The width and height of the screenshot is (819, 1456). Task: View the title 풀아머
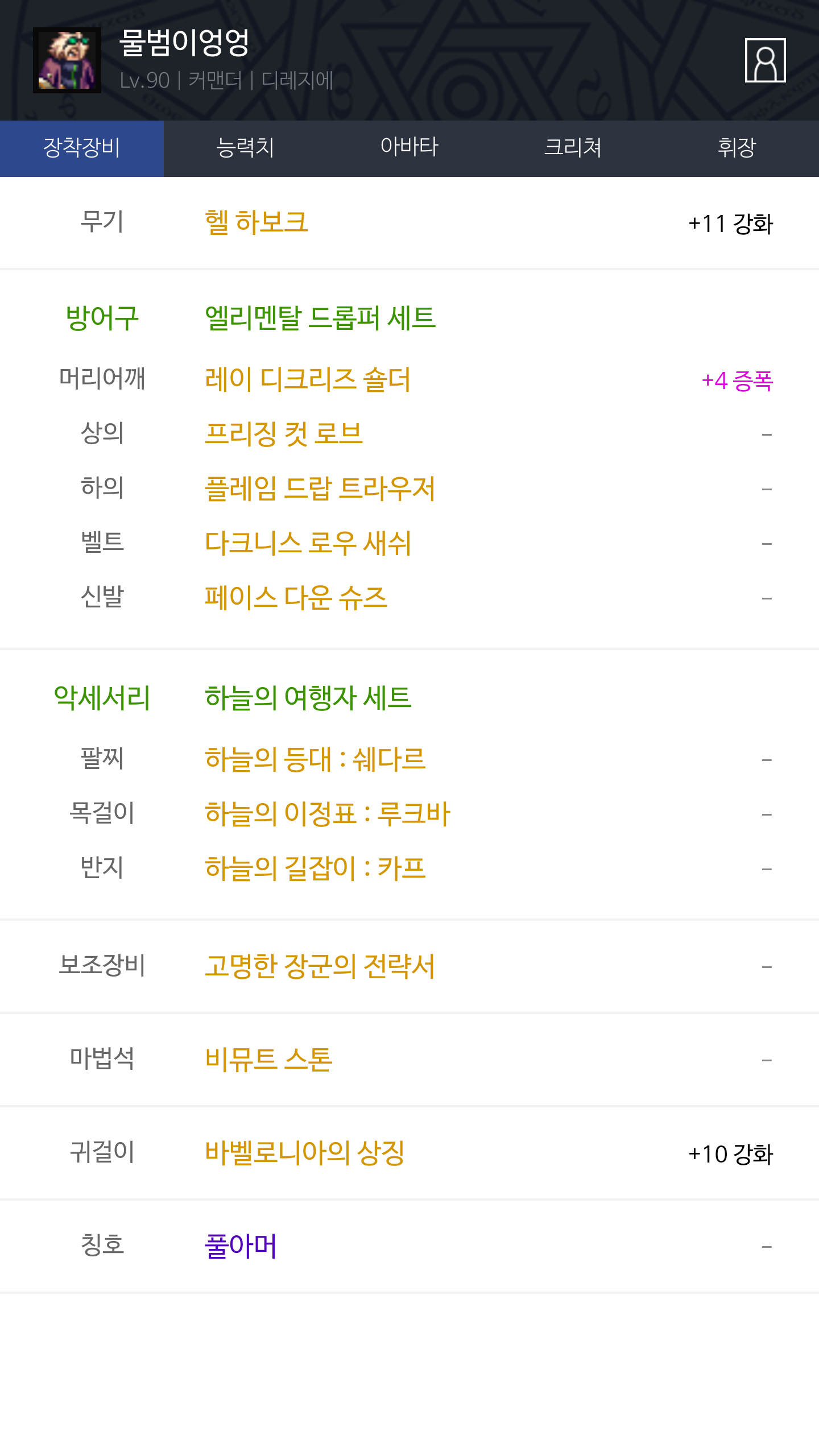pyautogui.click(x=241, y=1246)
